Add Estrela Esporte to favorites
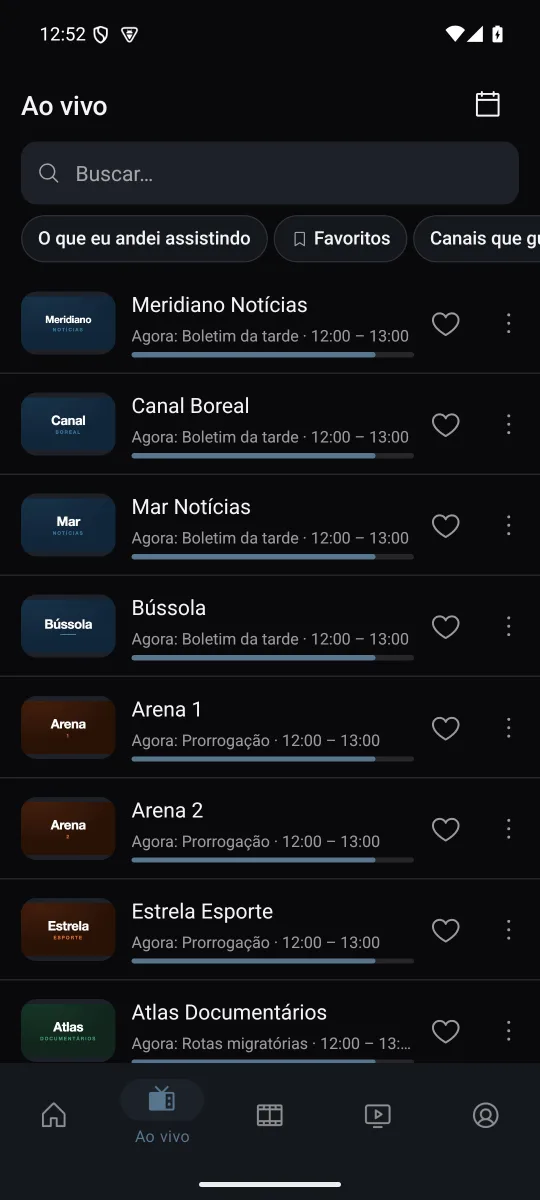The height and width of the screenshot is (1200, 540). click(x=445, y=929)
